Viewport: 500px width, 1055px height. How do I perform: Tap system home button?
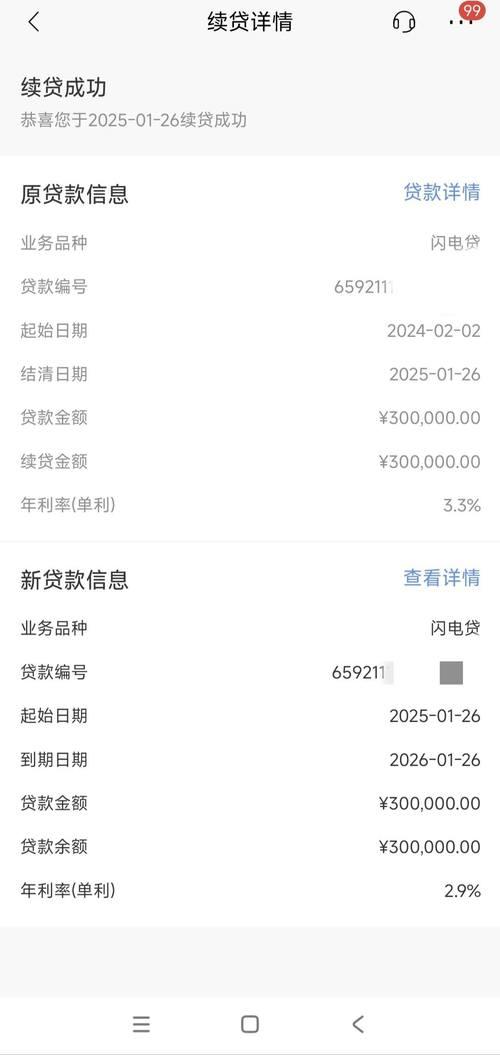tap(250, 1024)
